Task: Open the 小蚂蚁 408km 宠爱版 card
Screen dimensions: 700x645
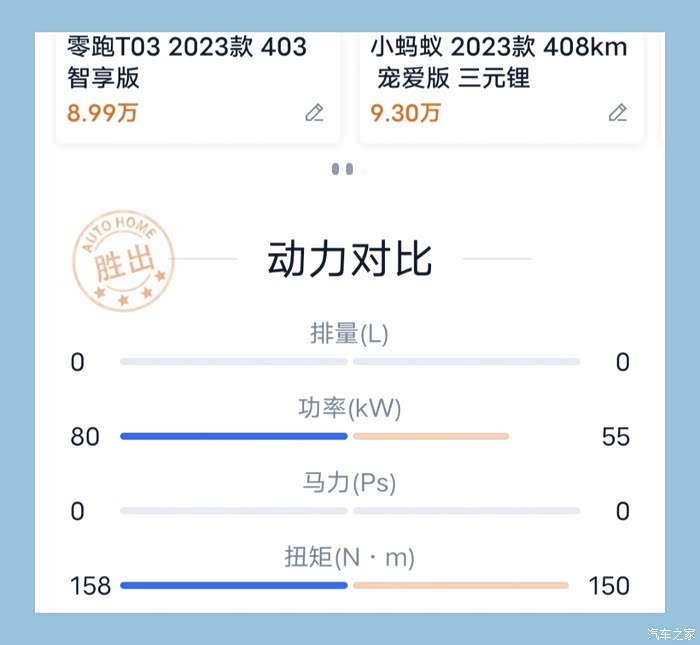Action: coord(501,87)
